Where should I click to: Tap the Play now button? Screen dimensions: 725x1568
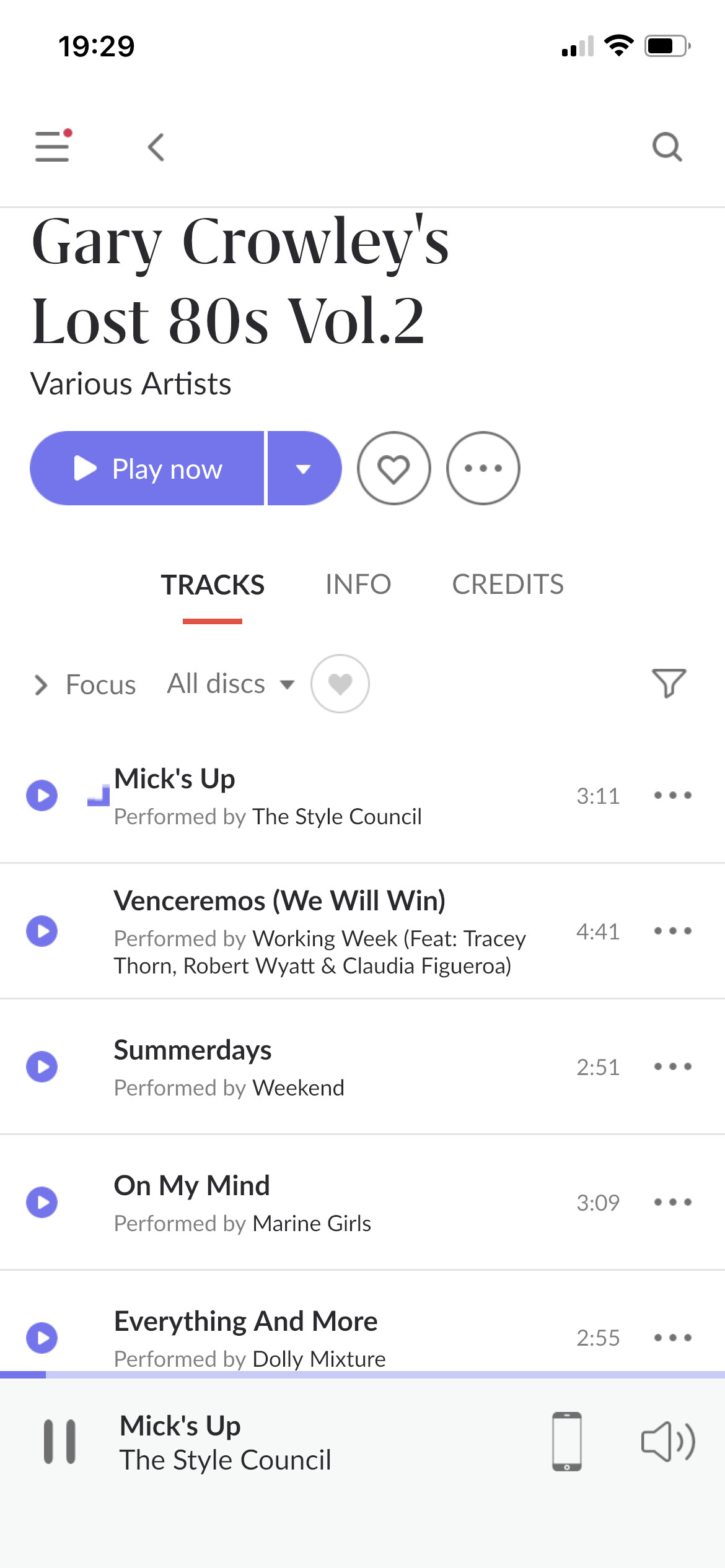coord(147,468)
